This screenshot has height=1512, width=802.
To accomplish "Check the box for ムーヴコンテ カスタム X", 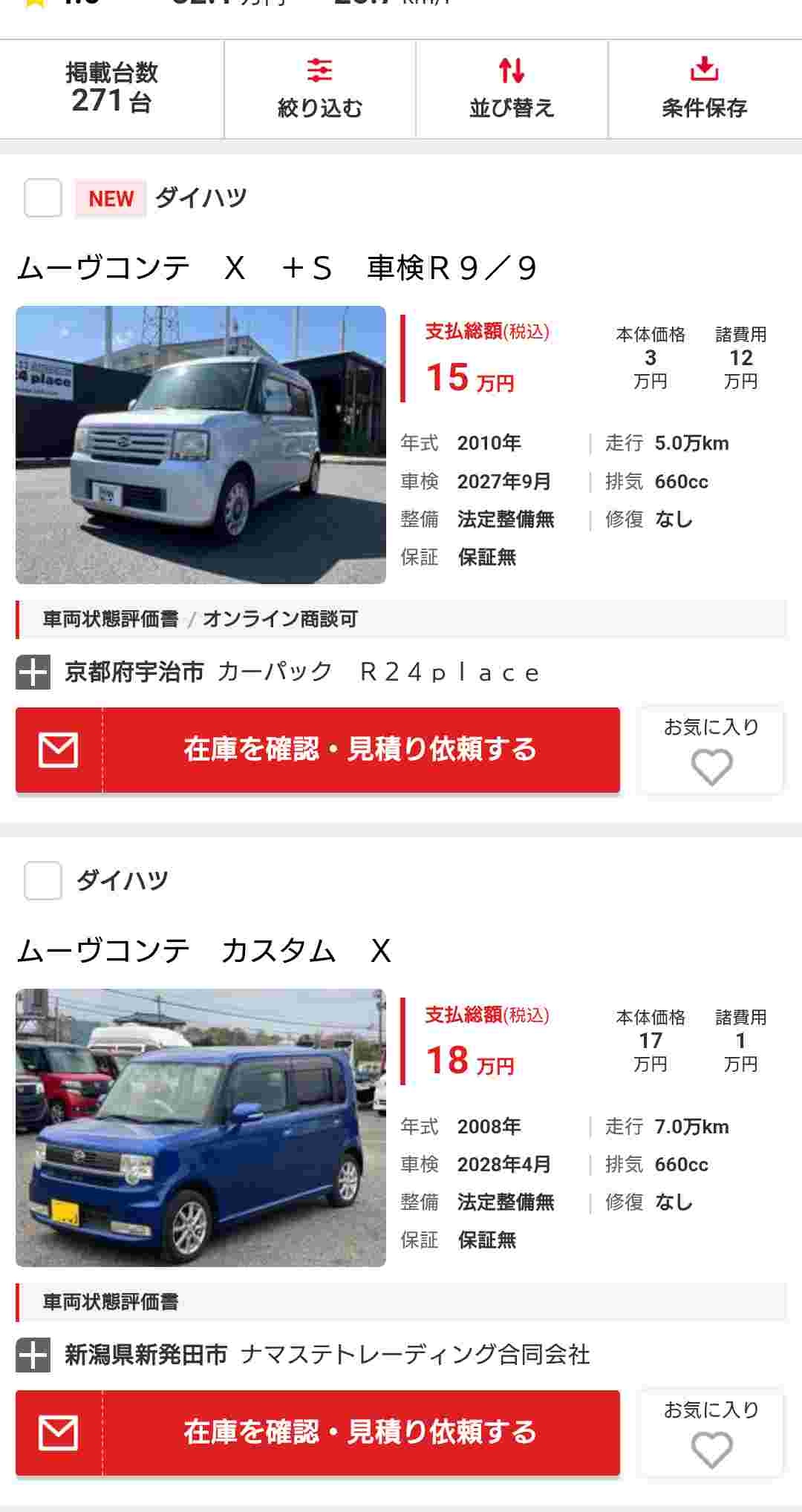I will coord(43,881).
